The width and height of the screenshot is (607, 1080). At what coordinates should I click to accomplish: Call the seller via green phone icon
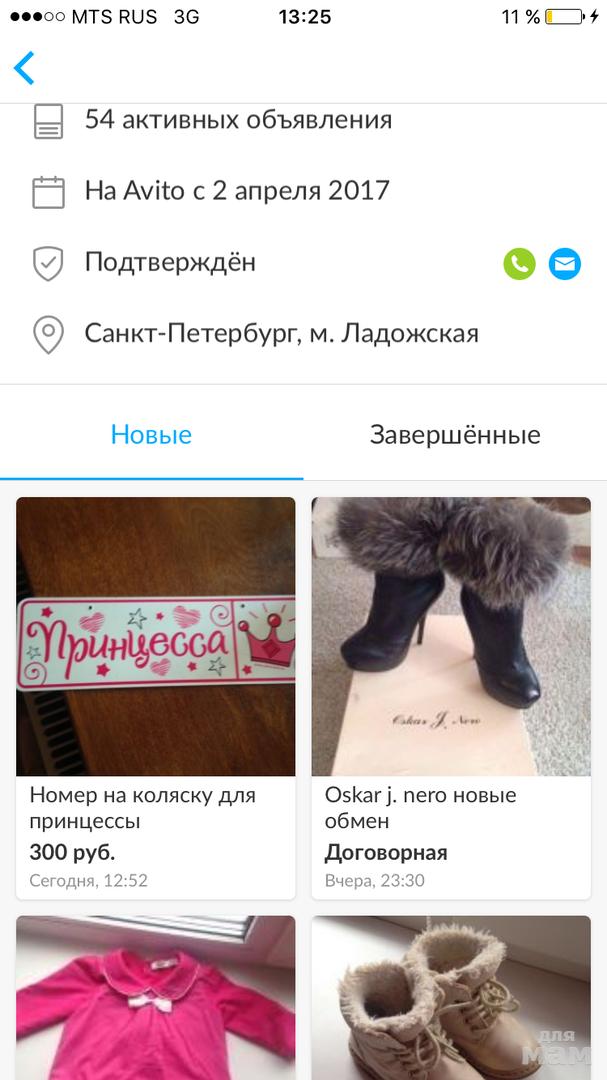point(519,264)
